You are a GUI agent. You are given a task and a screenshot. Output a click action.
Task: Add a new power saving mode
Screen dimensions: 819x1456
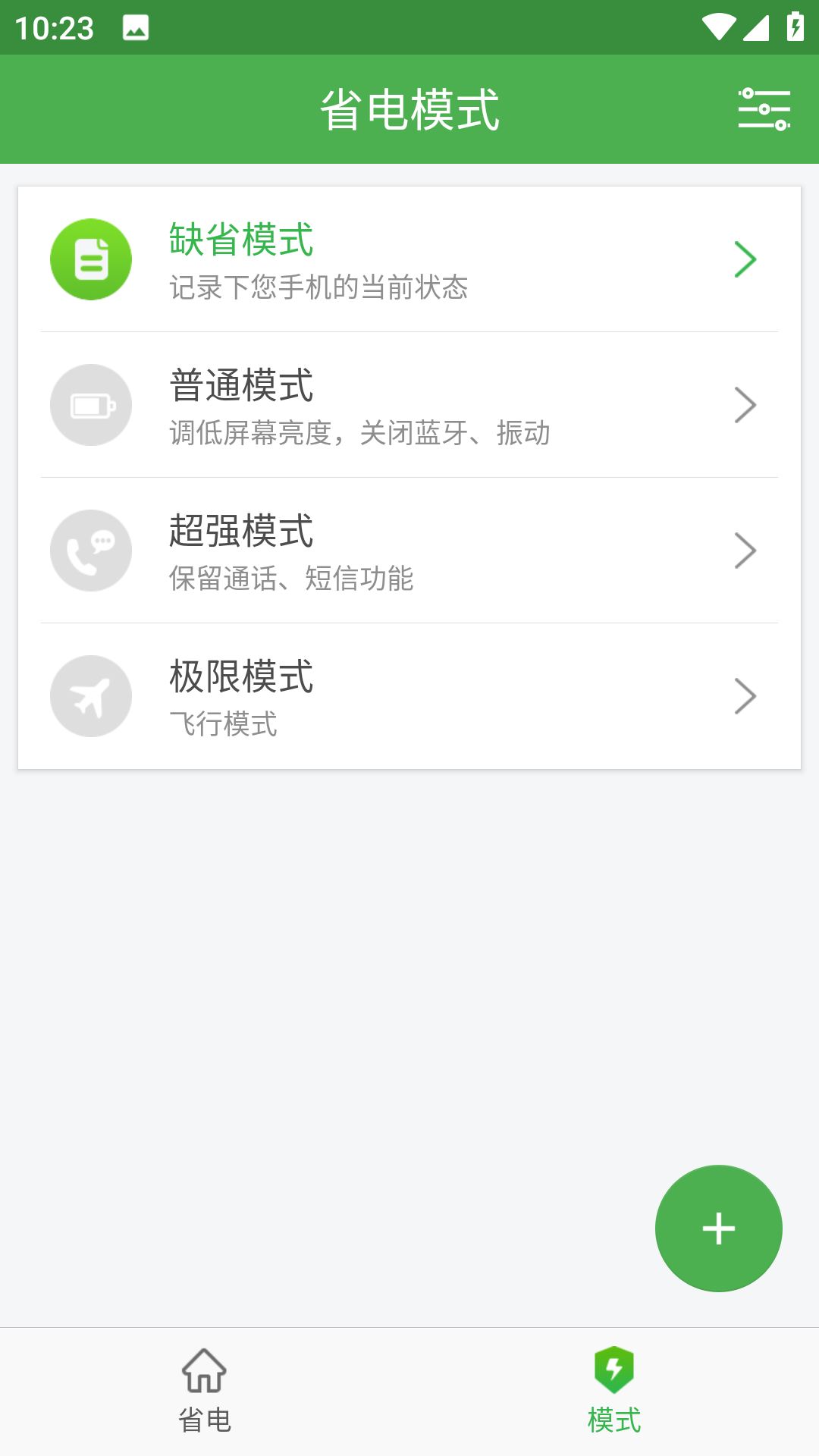click(718, 1228)
